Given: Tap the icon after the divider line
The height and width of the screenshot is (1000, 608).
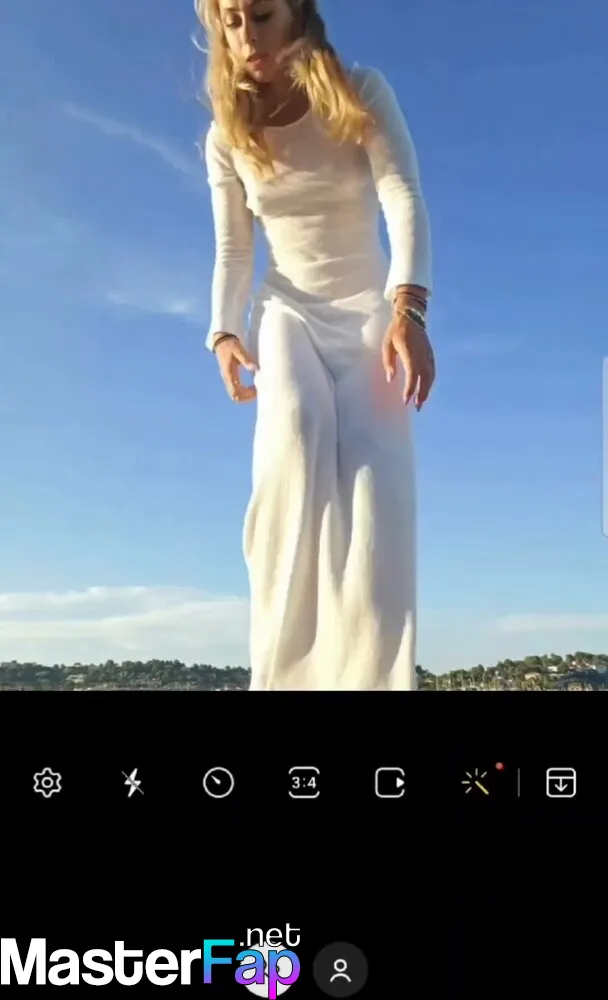Looking at the screenshot, I should (561, 783).
